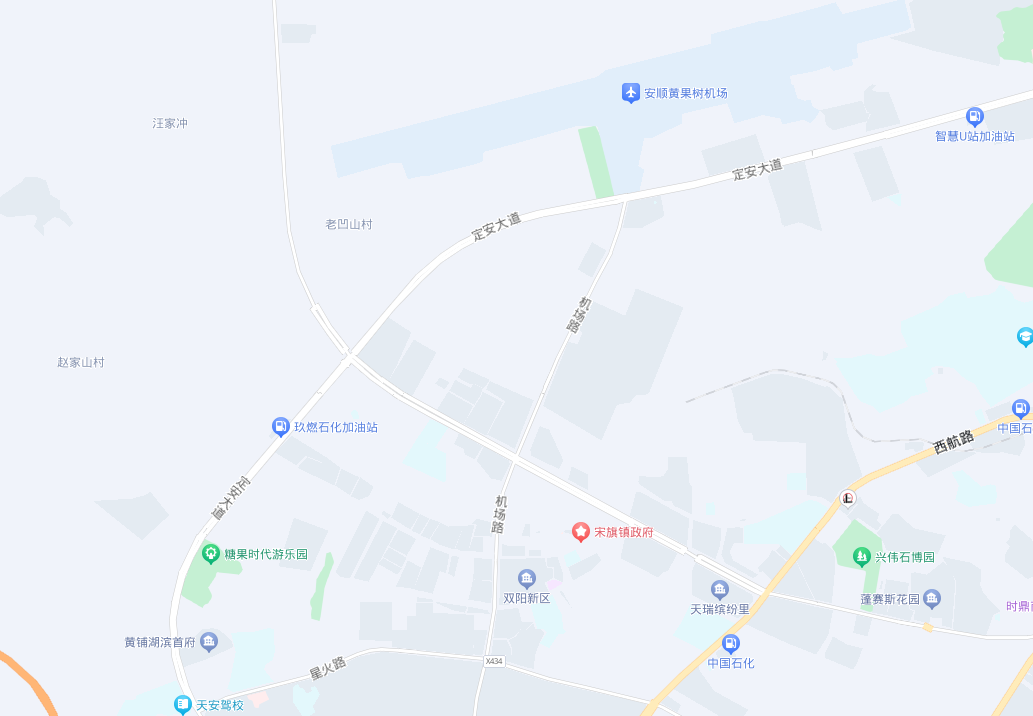Select the 天瑞缤纷里 place marker
Screen dimensions: 1033x716
pos(720,589)
